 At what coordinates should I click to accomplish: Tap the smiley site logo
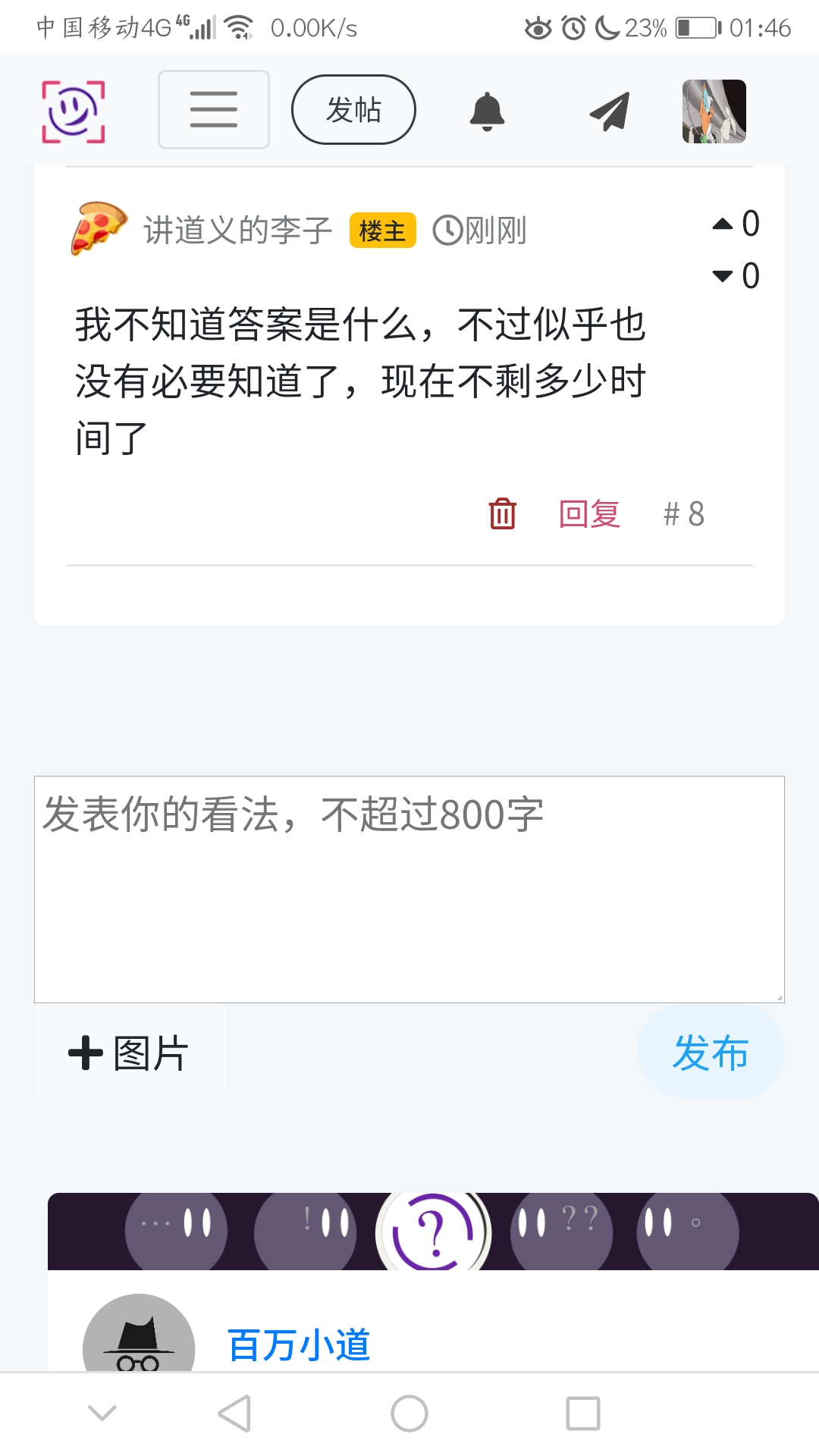(x=73, y=111)
